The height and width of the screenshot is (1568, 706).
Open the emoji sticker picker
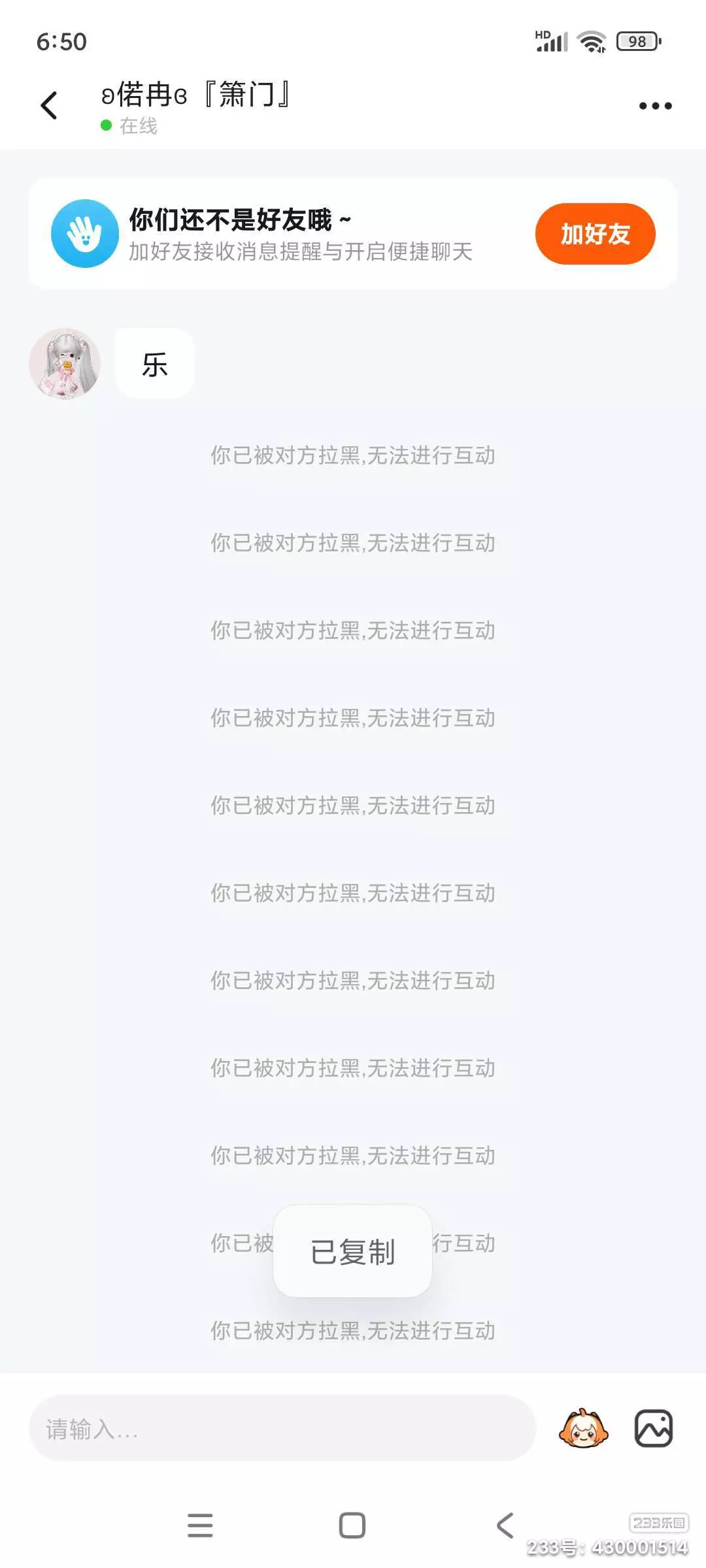(584, 1429)
